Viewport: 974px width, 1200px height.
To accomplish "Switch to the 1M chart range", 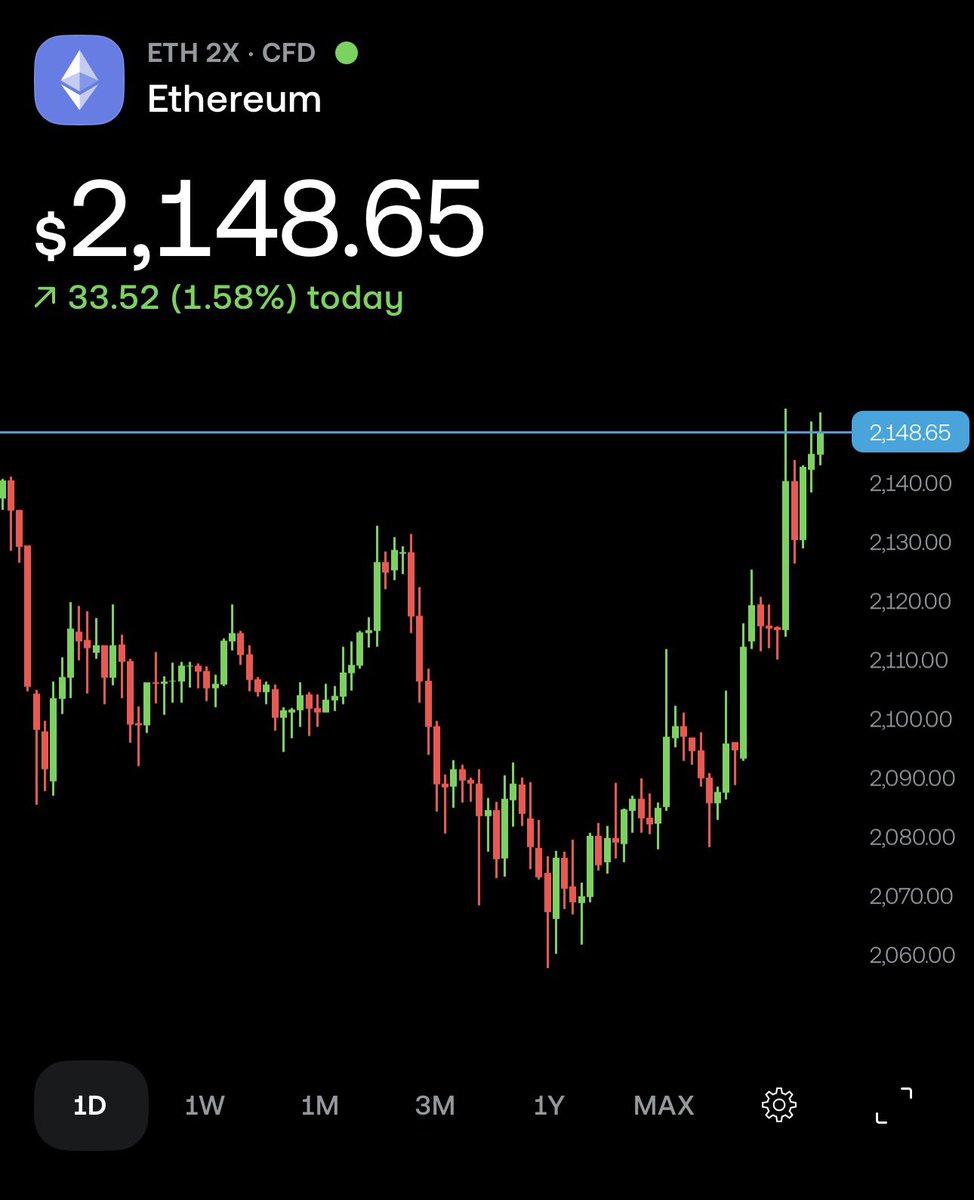I will click(320, 1105).
